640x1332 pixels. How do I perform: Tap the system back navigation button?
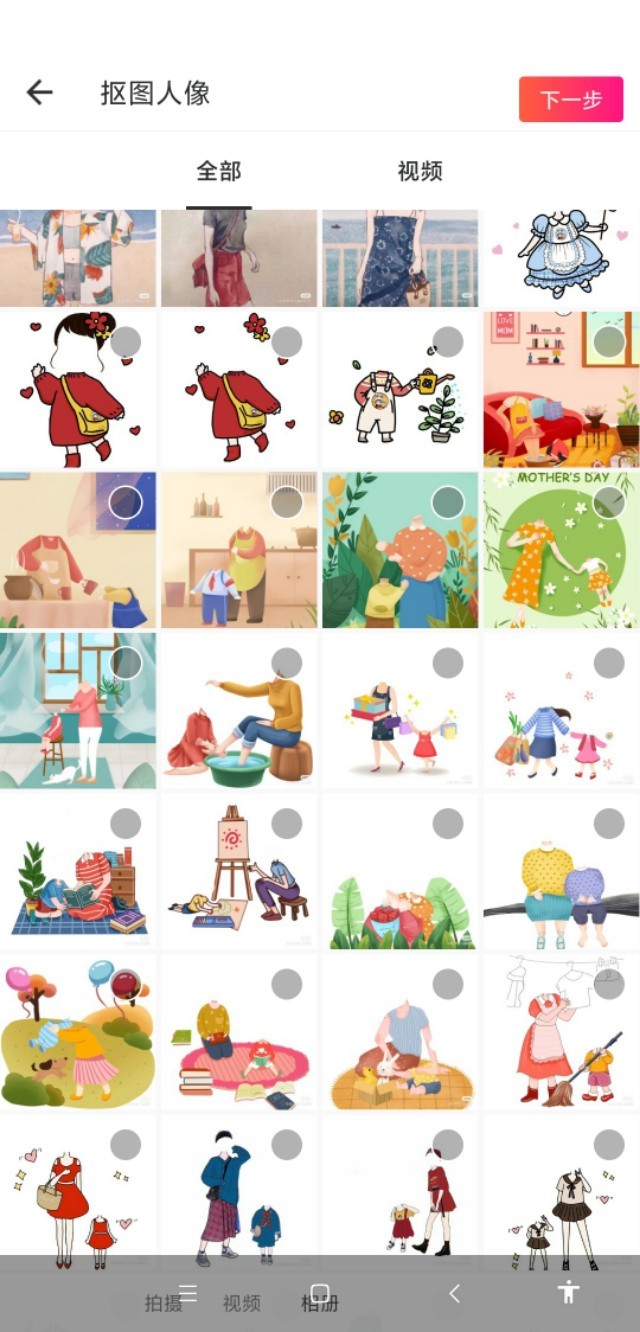[x=455, y=1293]
